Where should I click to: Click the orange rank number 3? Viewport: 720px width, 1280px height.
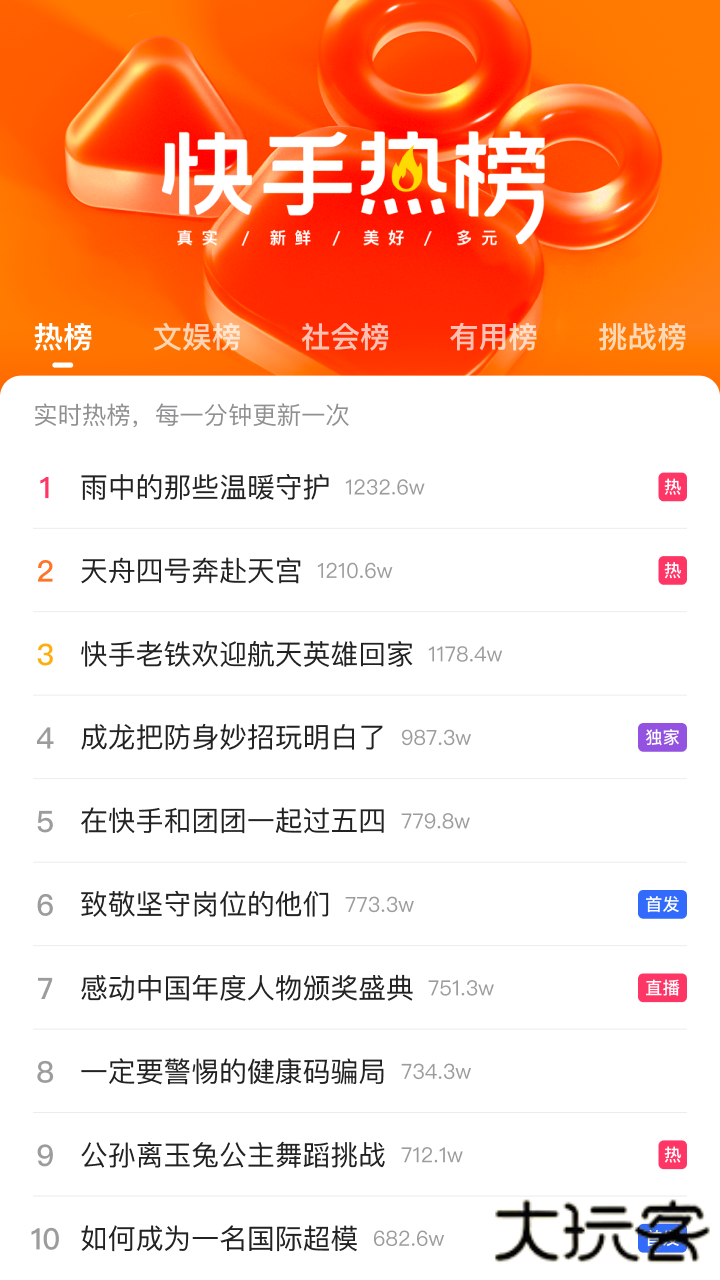coord(45,654)
